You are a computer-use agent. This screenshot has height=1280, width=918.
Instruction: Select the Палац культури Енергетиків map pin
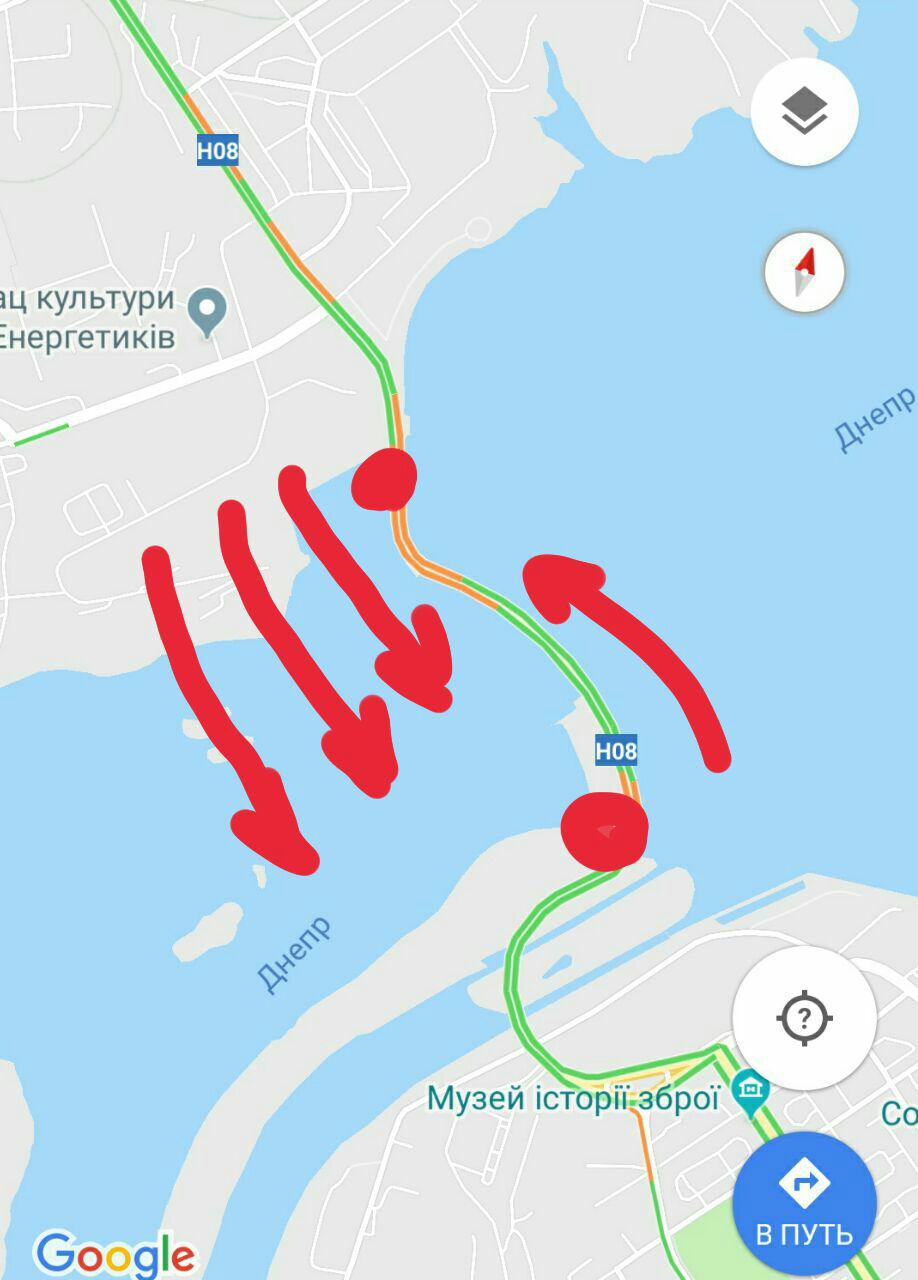pos(209,312)
